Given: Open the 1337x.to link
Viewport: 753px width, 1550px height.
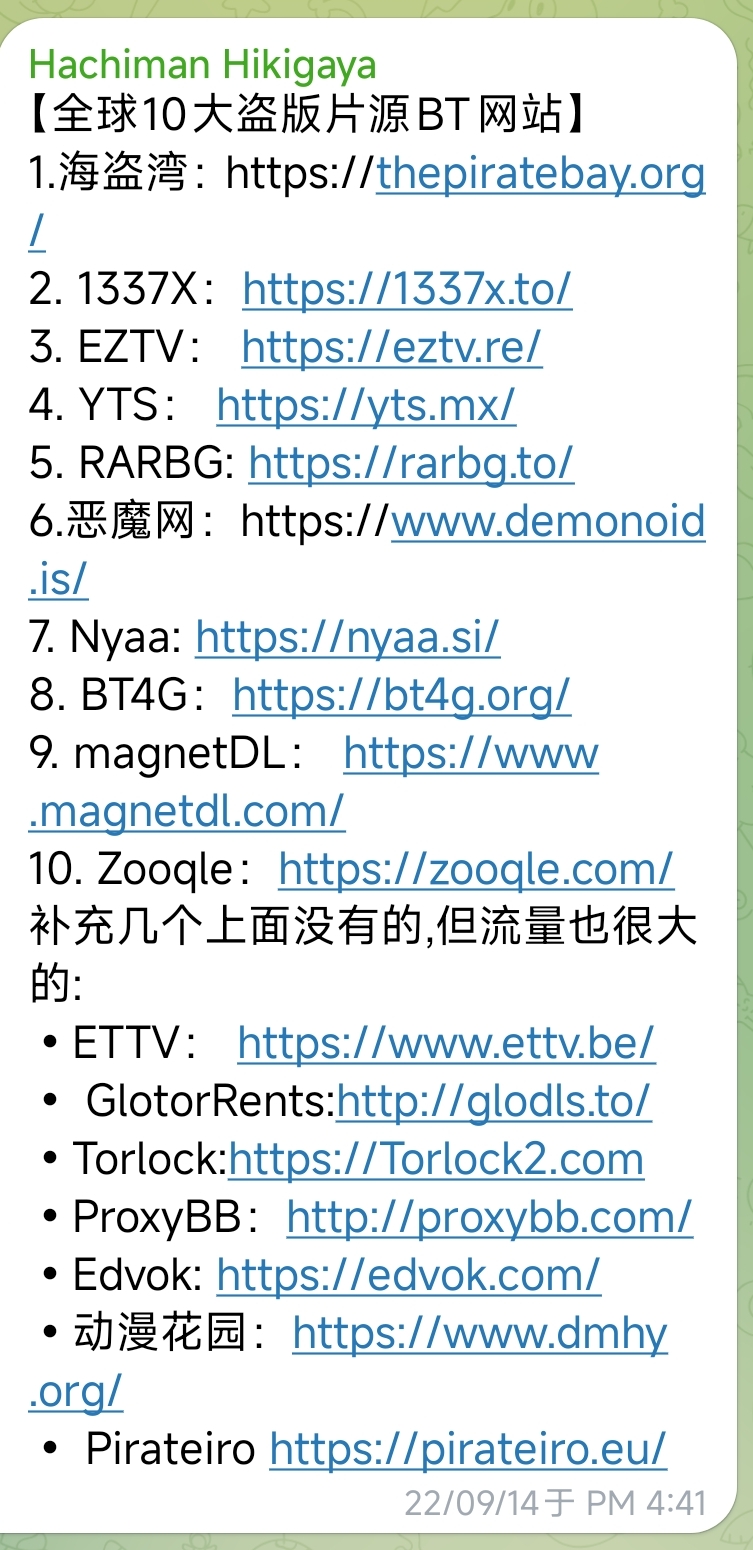Looking at the screenshot, I should tap(407, 290).
